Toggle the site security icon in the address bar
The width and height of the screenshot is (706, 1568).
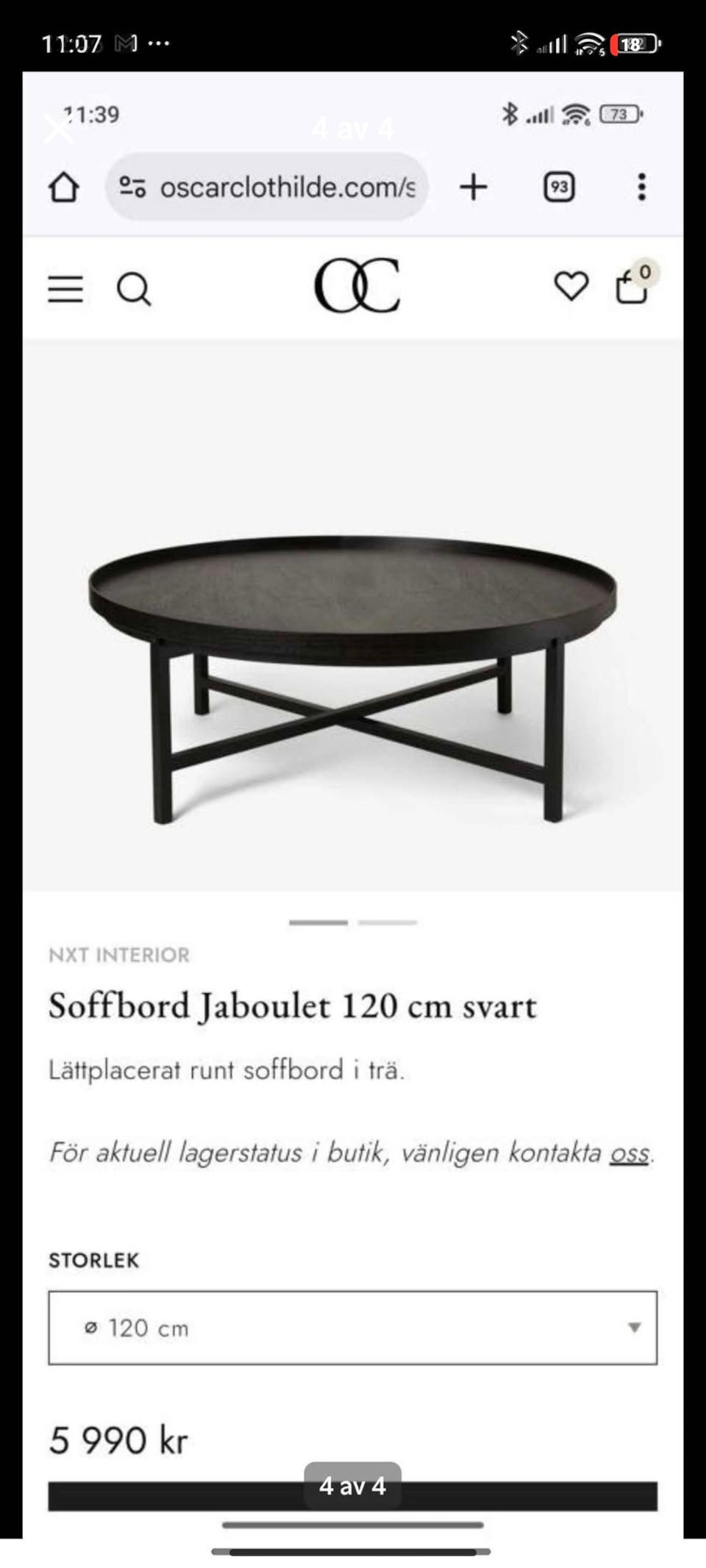(x=132, y=186)
